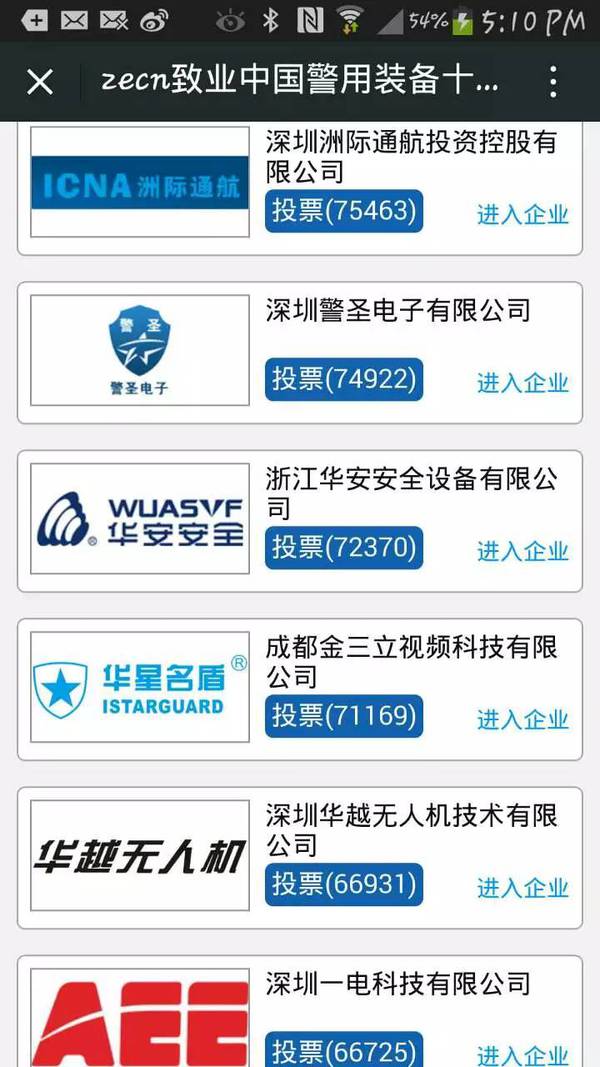Vote for 成都金三立视频科技有限公司 (71169)
The image size is (600, 1067).
point(343,715)
